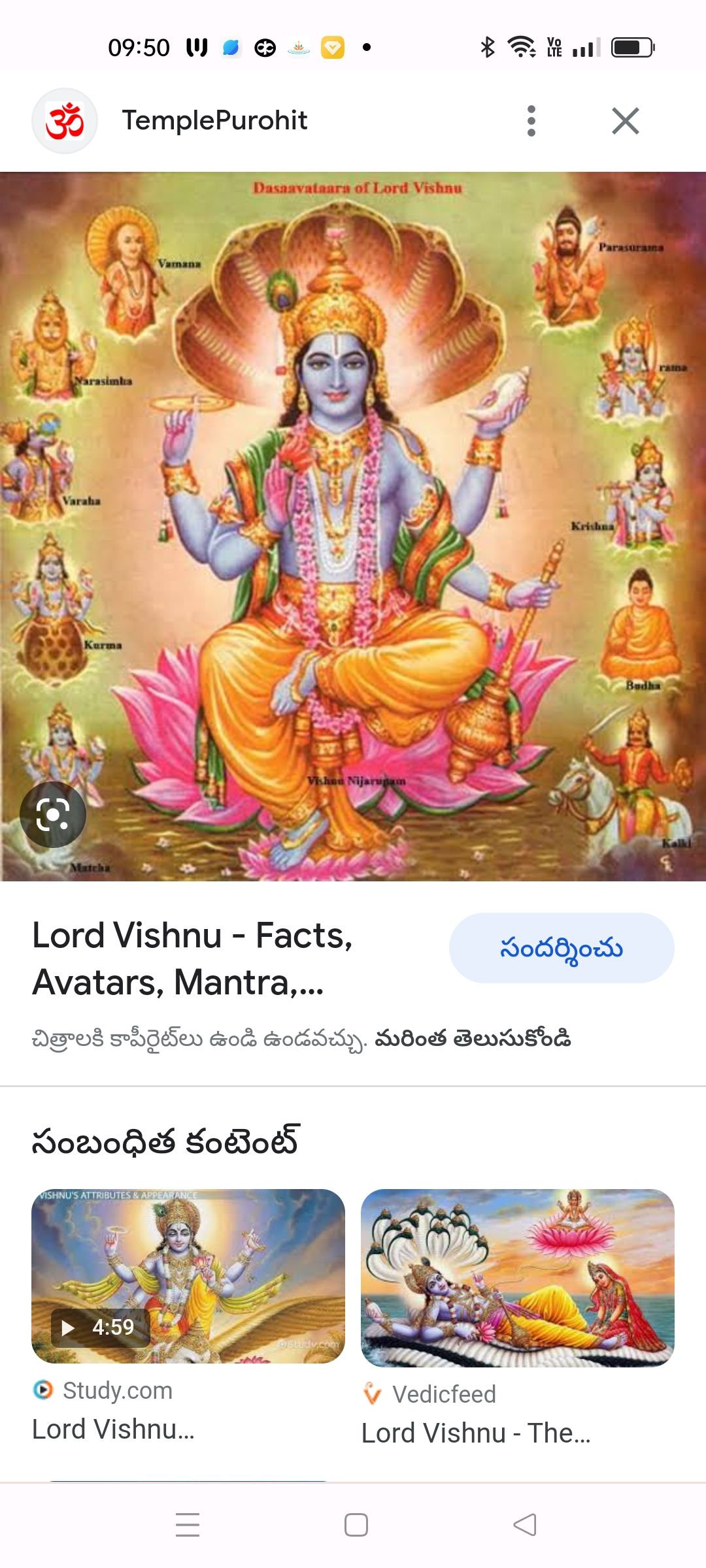Open Google Lens search on the image
The height and width of the screenshot is (1568, 706).
click(54, 814)
